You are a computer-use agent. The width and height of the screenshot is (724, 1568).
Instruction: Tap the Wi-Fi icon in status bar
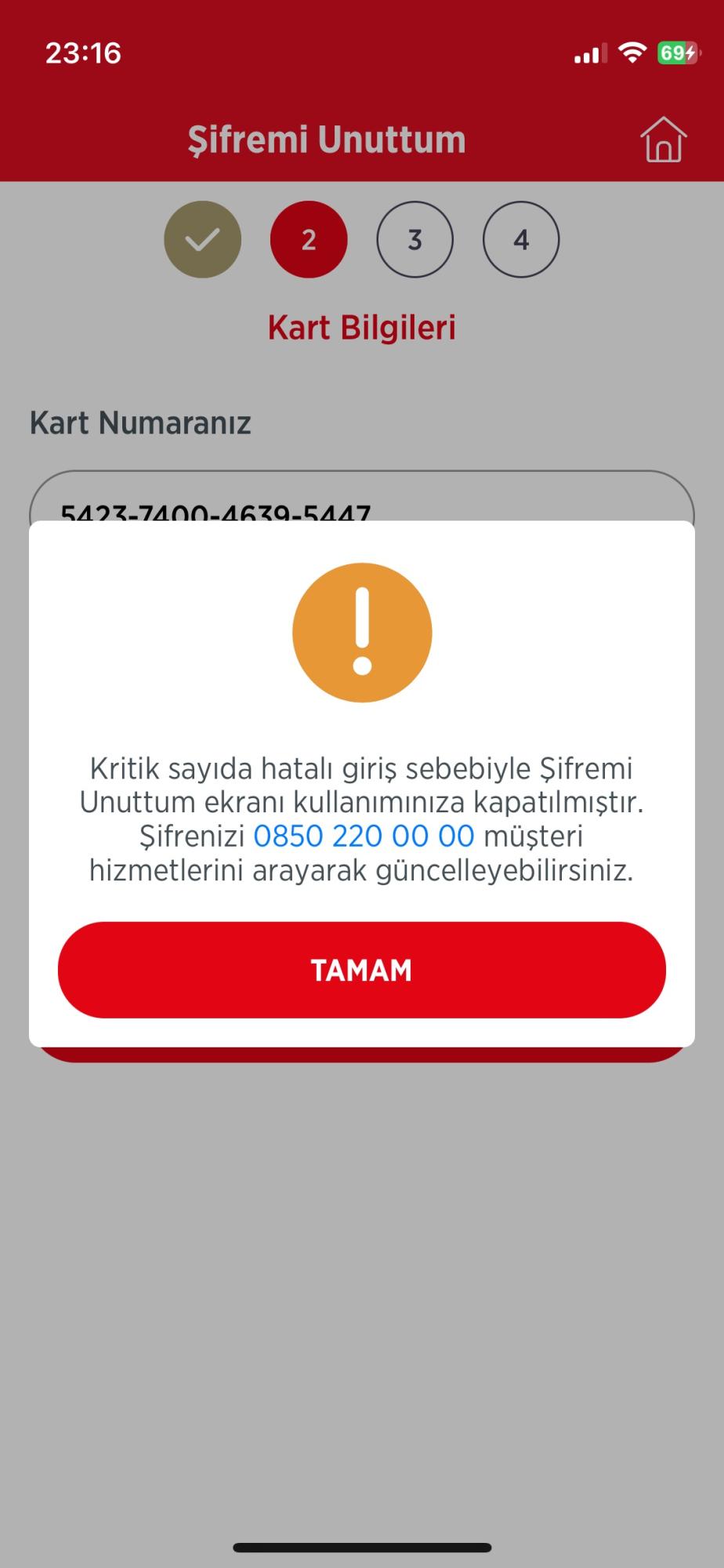(x=633, y=53)
